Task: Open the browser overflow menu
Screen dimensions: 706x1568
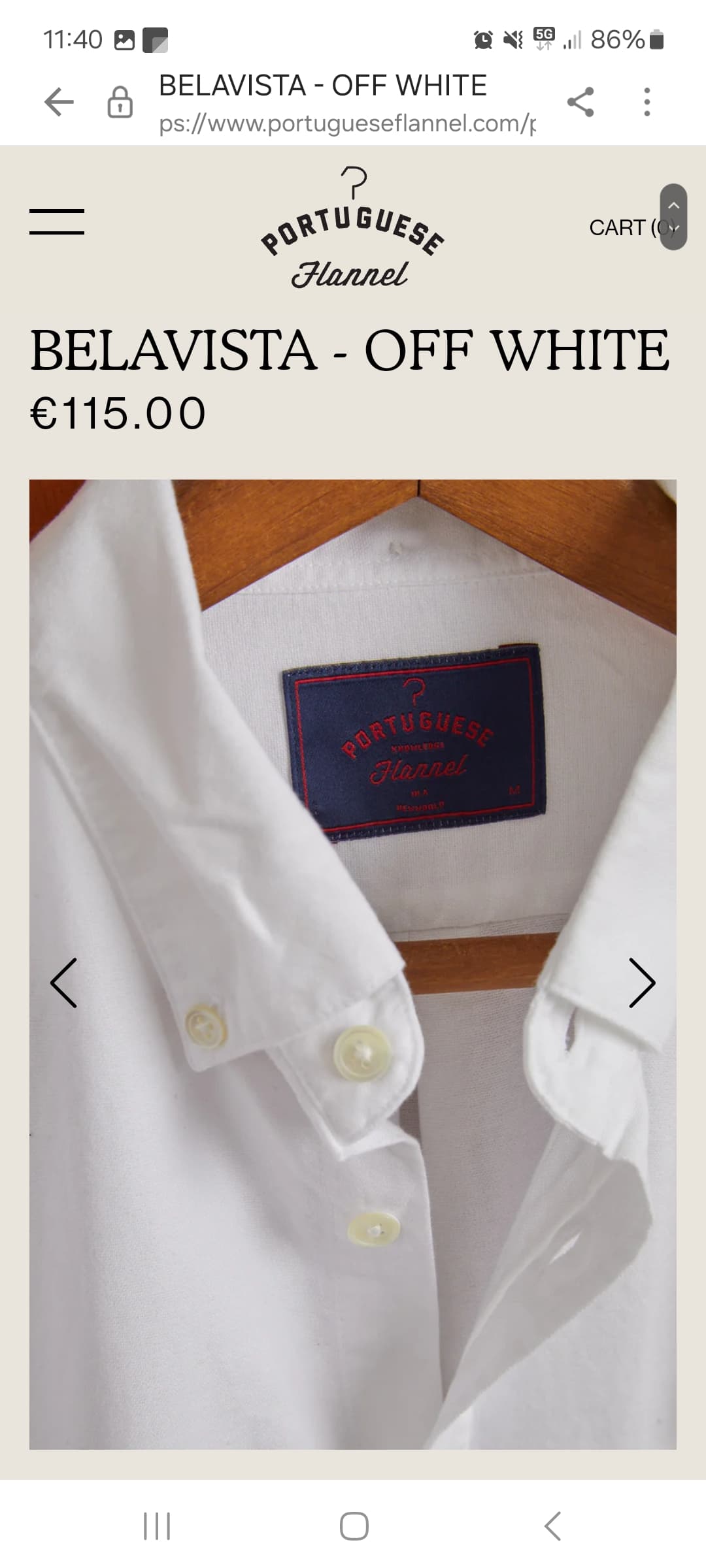Action: (647, 102)
